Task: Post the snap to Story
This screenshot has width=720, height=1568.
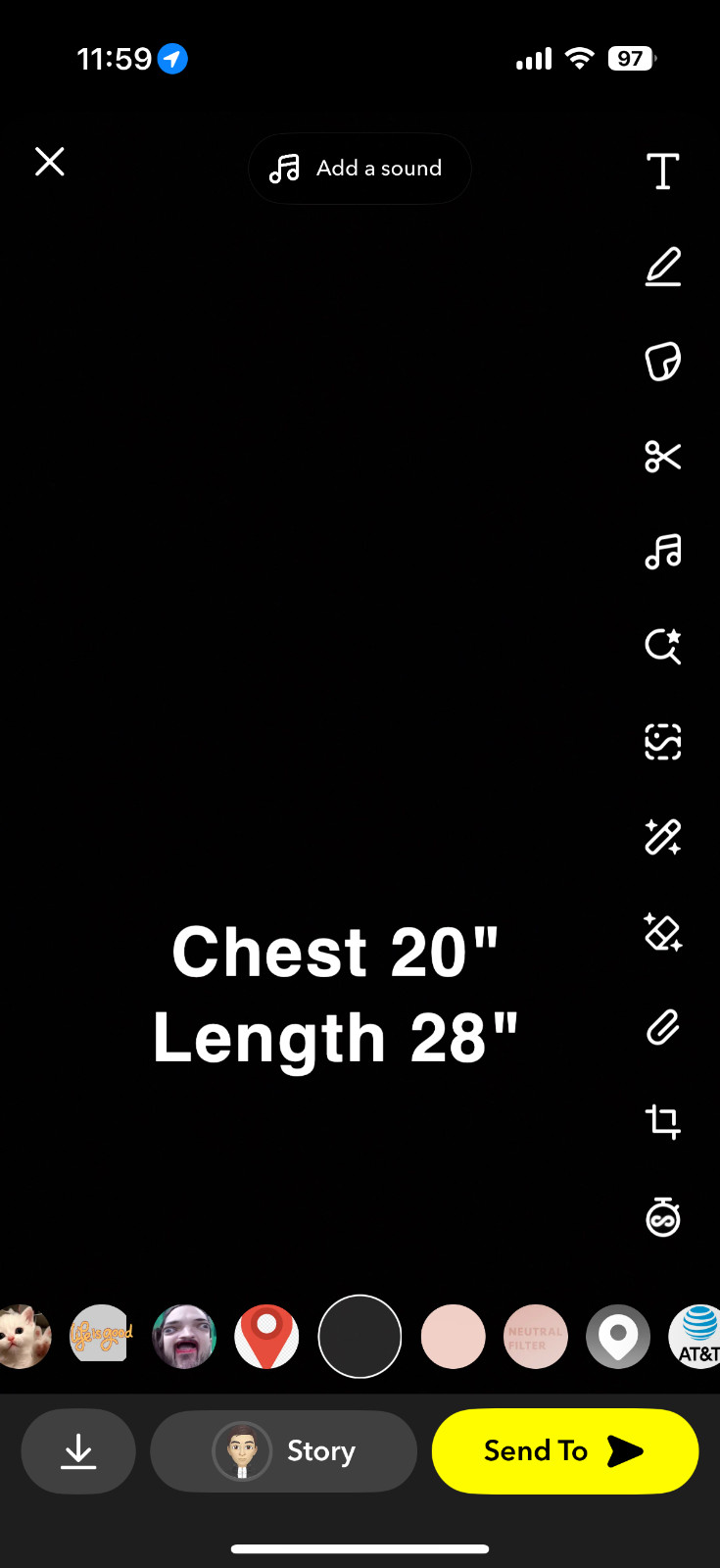Action: click(284, 1451)
